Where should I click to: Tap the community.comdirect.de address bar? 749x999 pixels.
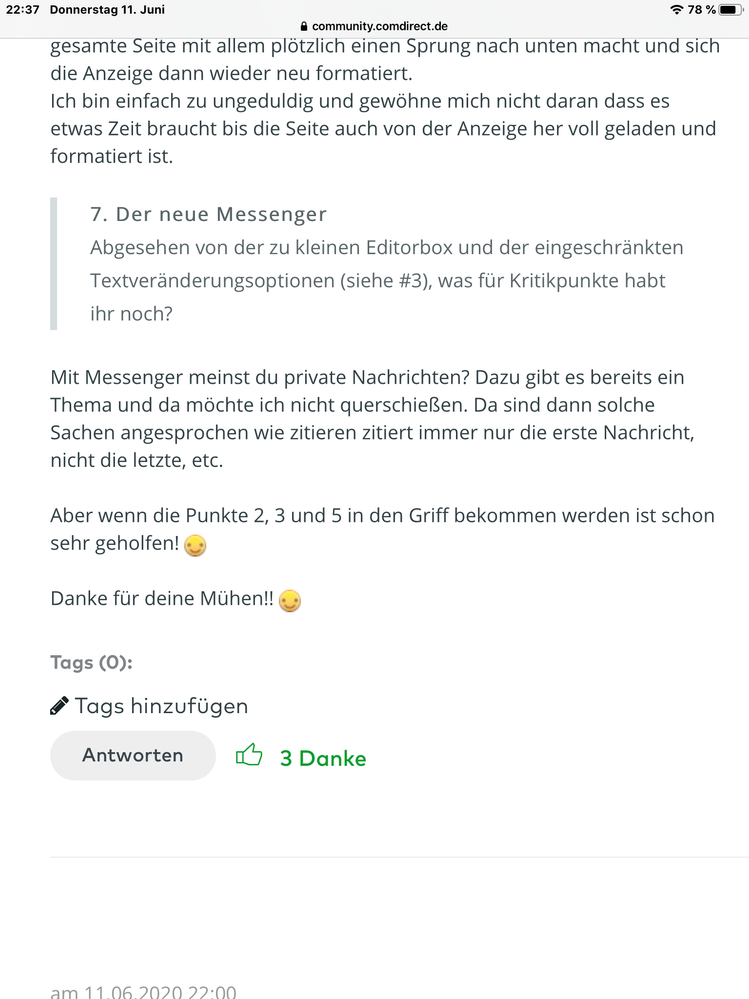pos(374,25)
